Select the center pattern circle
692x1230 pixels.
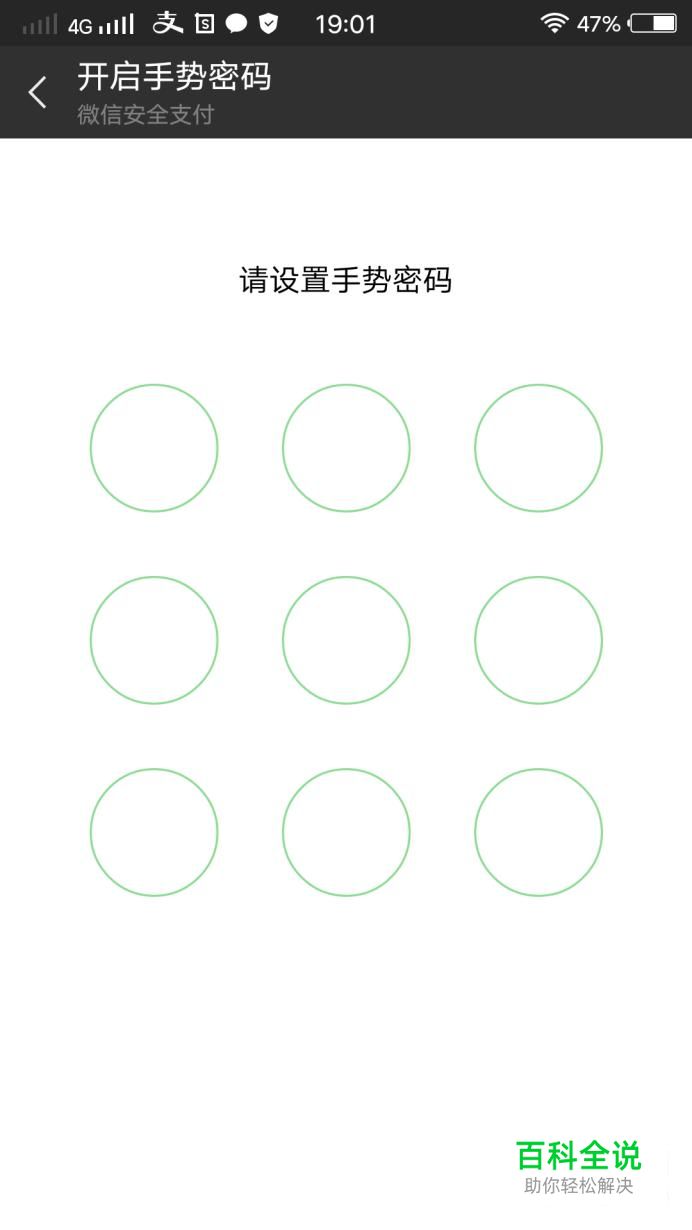pyautogui.click(x=346, y=640)
